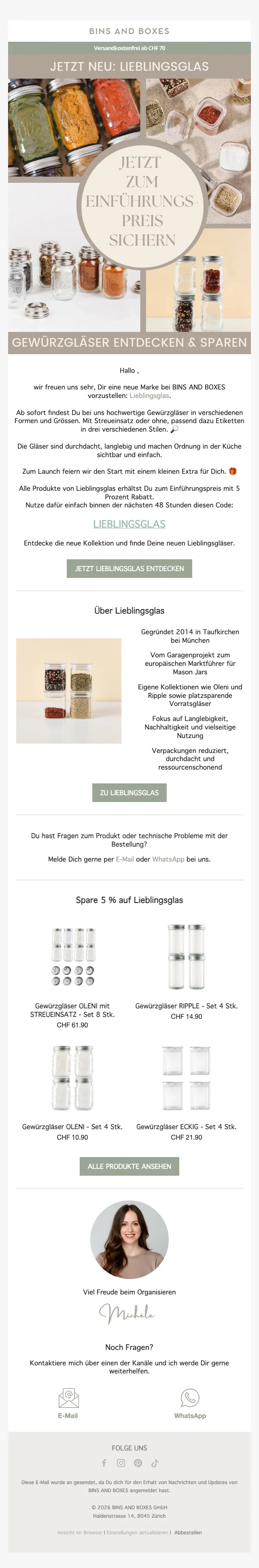The image size is (259, 1568).
Task: Tap the underlined LIEBLINGSGLAS discount code
Action: coord(129,524)
